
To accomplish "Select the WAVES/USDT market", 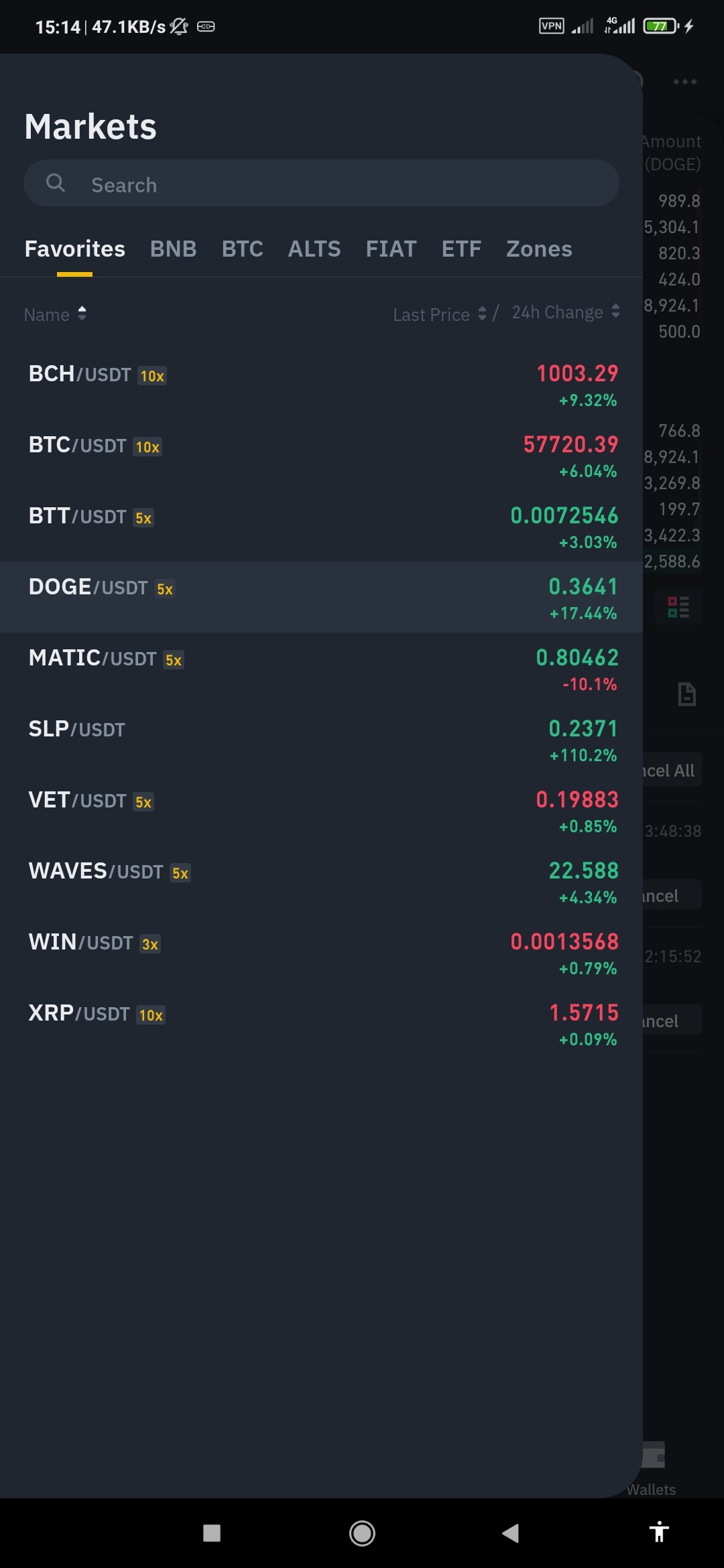I will click(321, 881).
